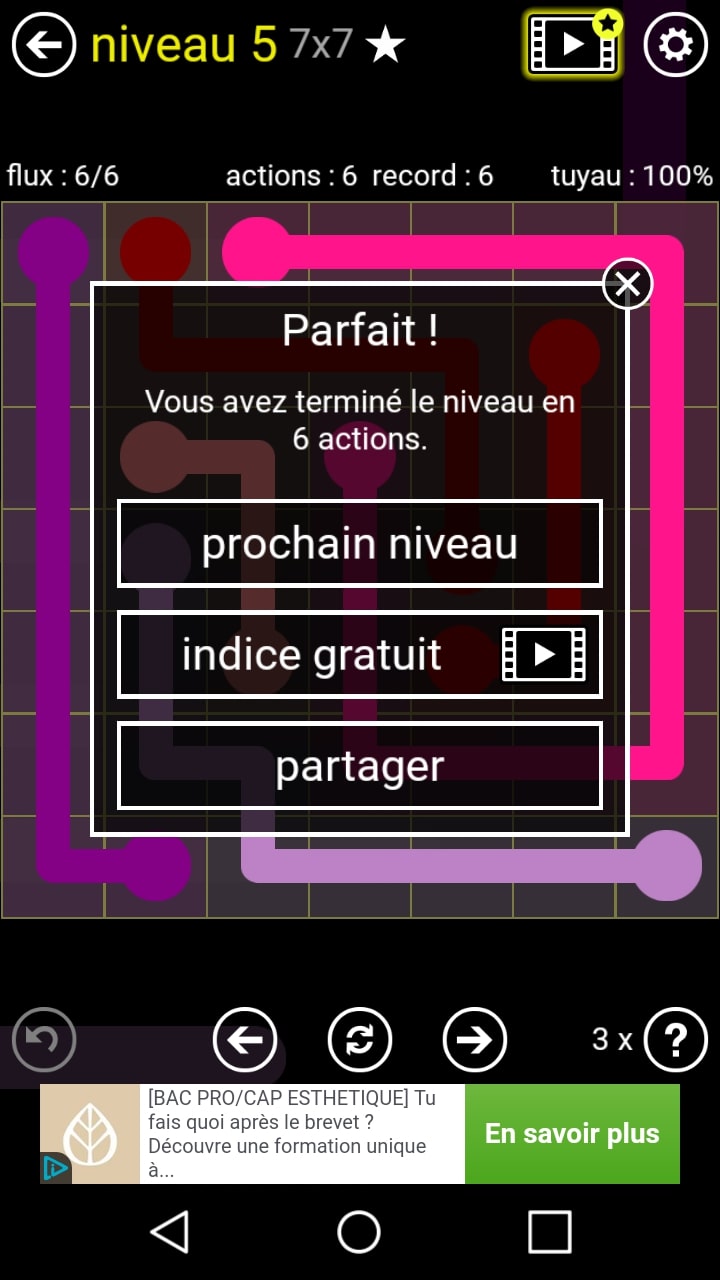Open system recent apps
720x1280 pixels.
pos(549,1232)
